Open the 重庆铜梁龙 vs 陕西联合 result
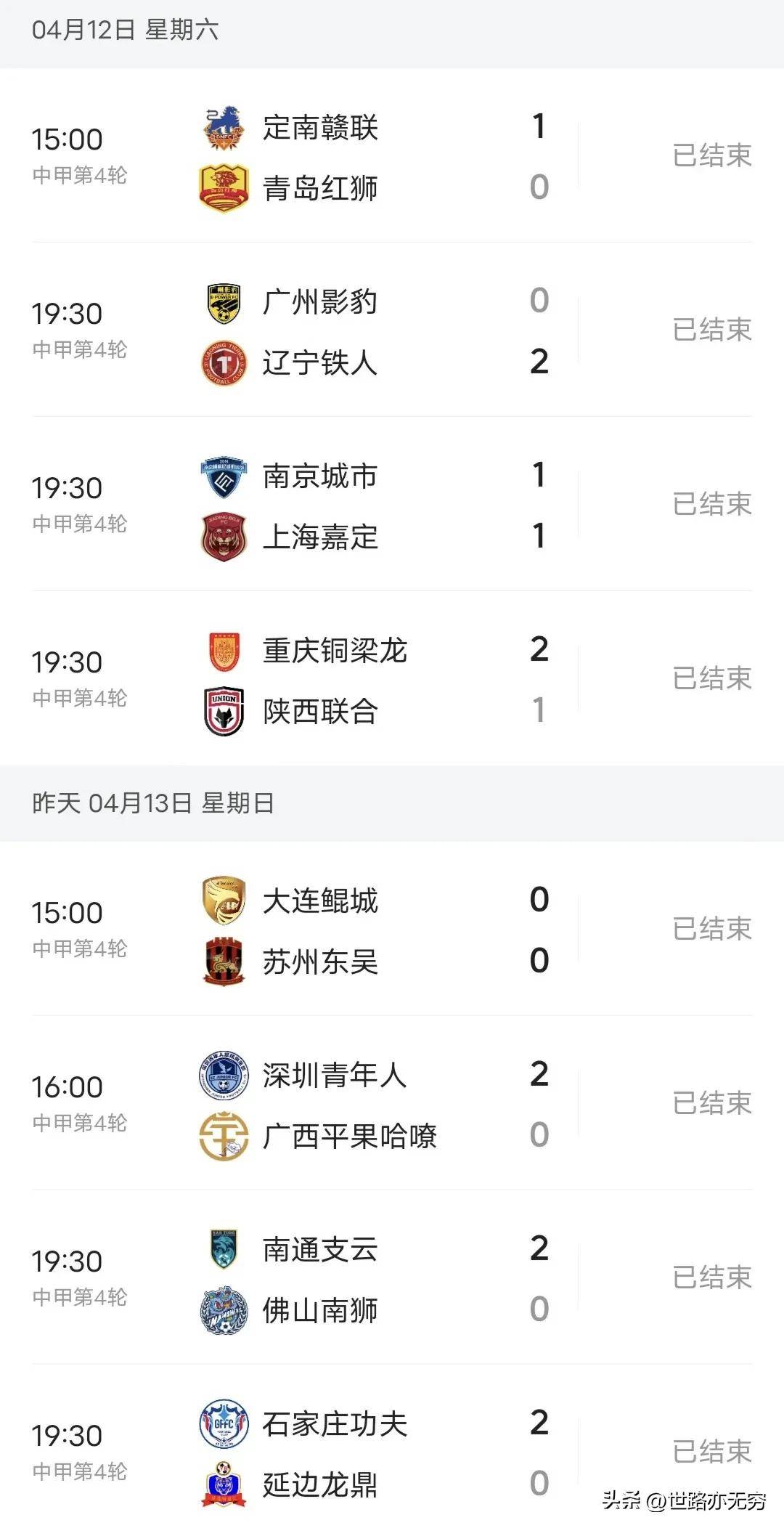The image size is (784, 1528). [392, 679]
